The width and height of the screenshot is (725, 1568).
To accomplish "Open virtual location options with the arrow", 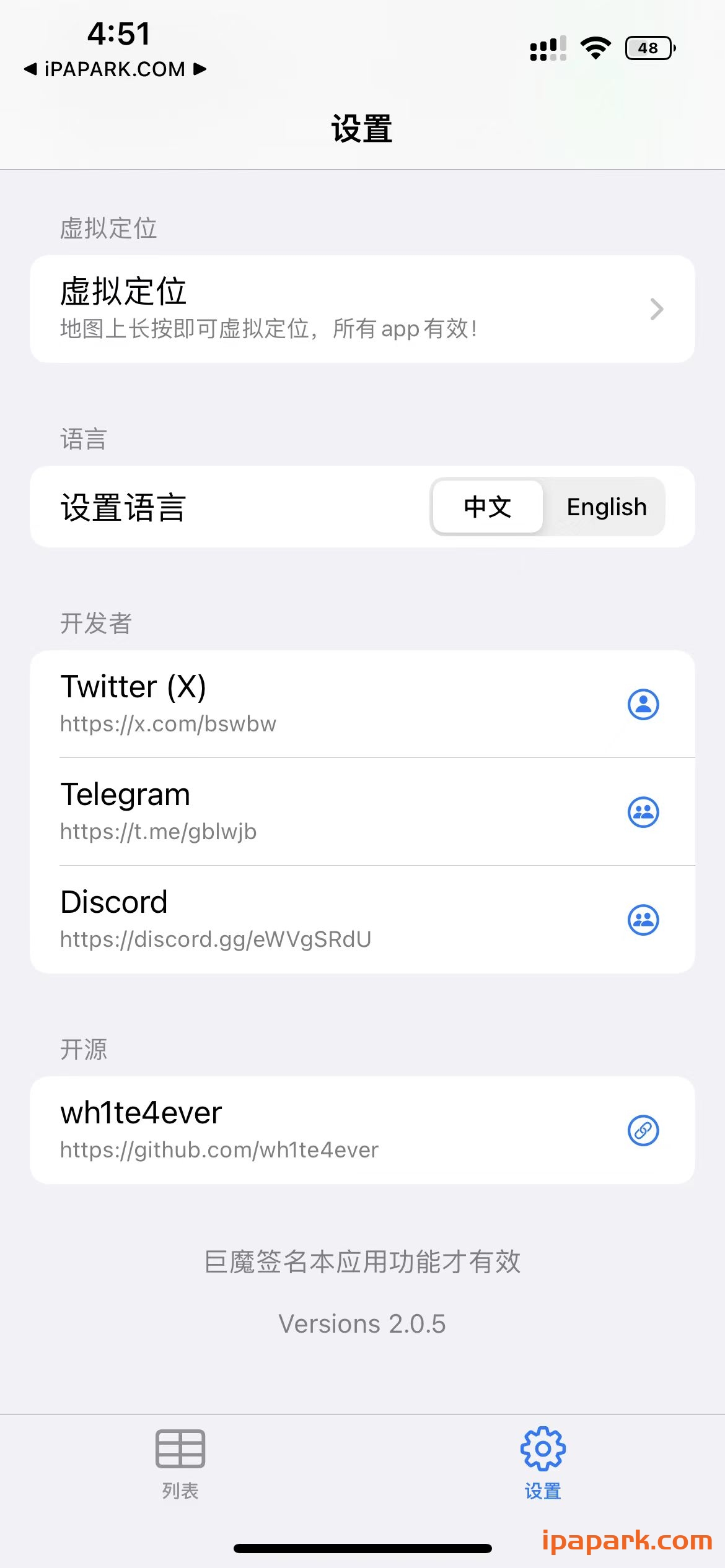I will click(x=656, y=309).
